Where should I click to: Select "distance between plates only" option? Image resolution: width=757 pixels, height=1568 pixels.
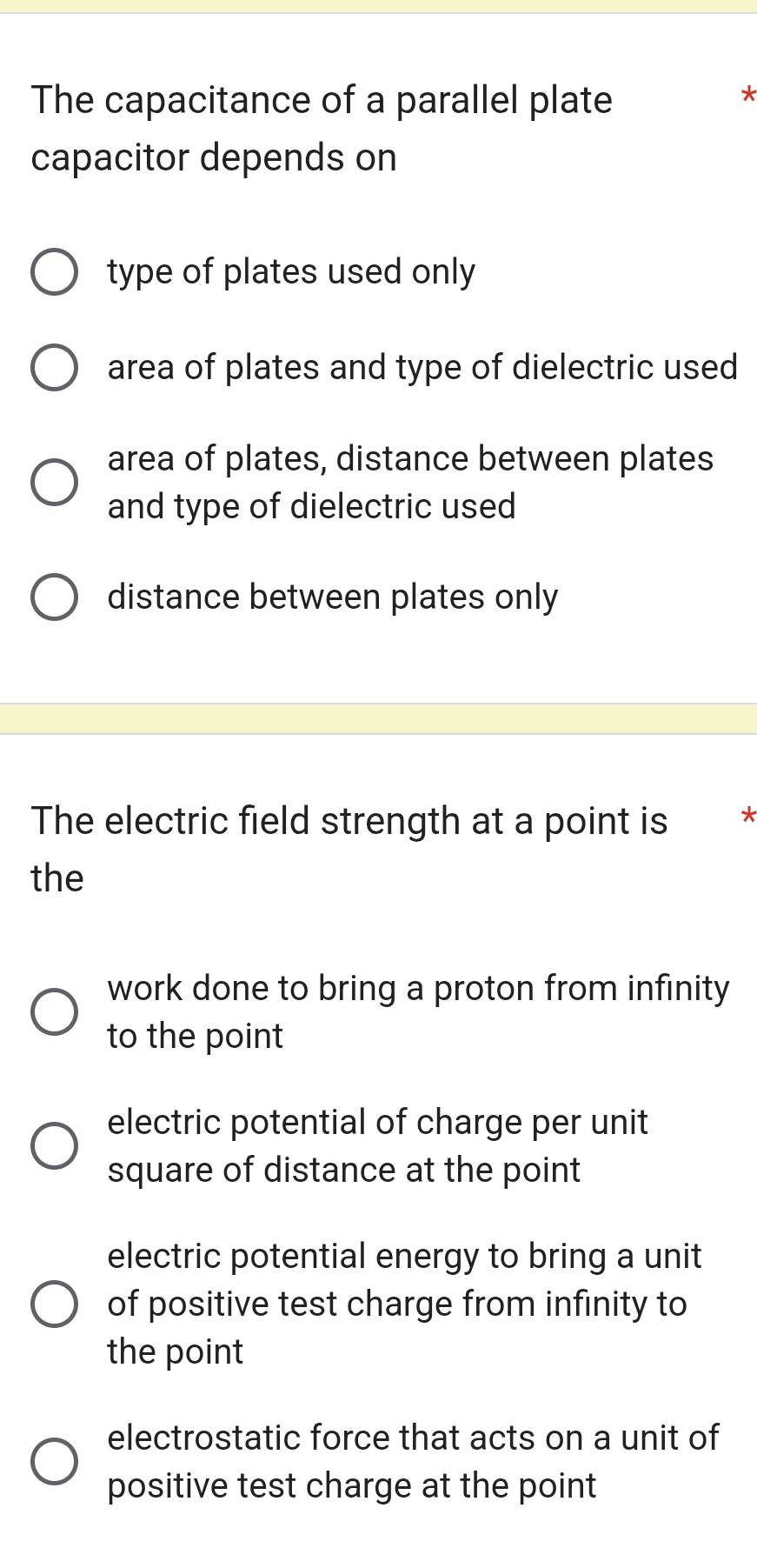tap(55, 597)
